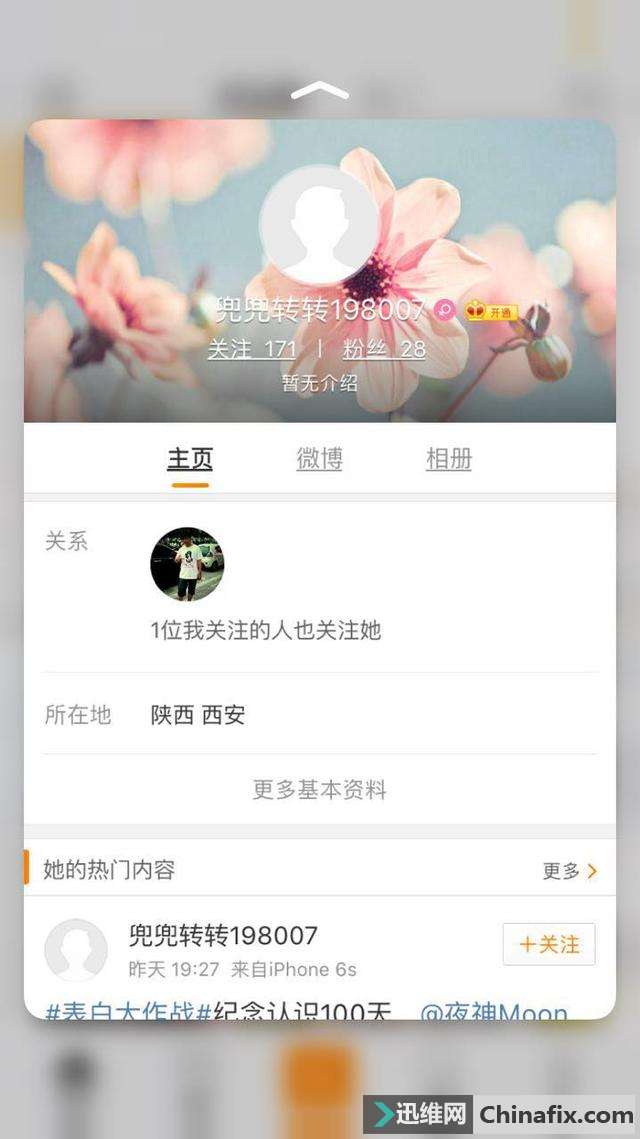Open the @夜神Moon mention
This screenshot has width=640, height=1139.
tap(494, 1011)
